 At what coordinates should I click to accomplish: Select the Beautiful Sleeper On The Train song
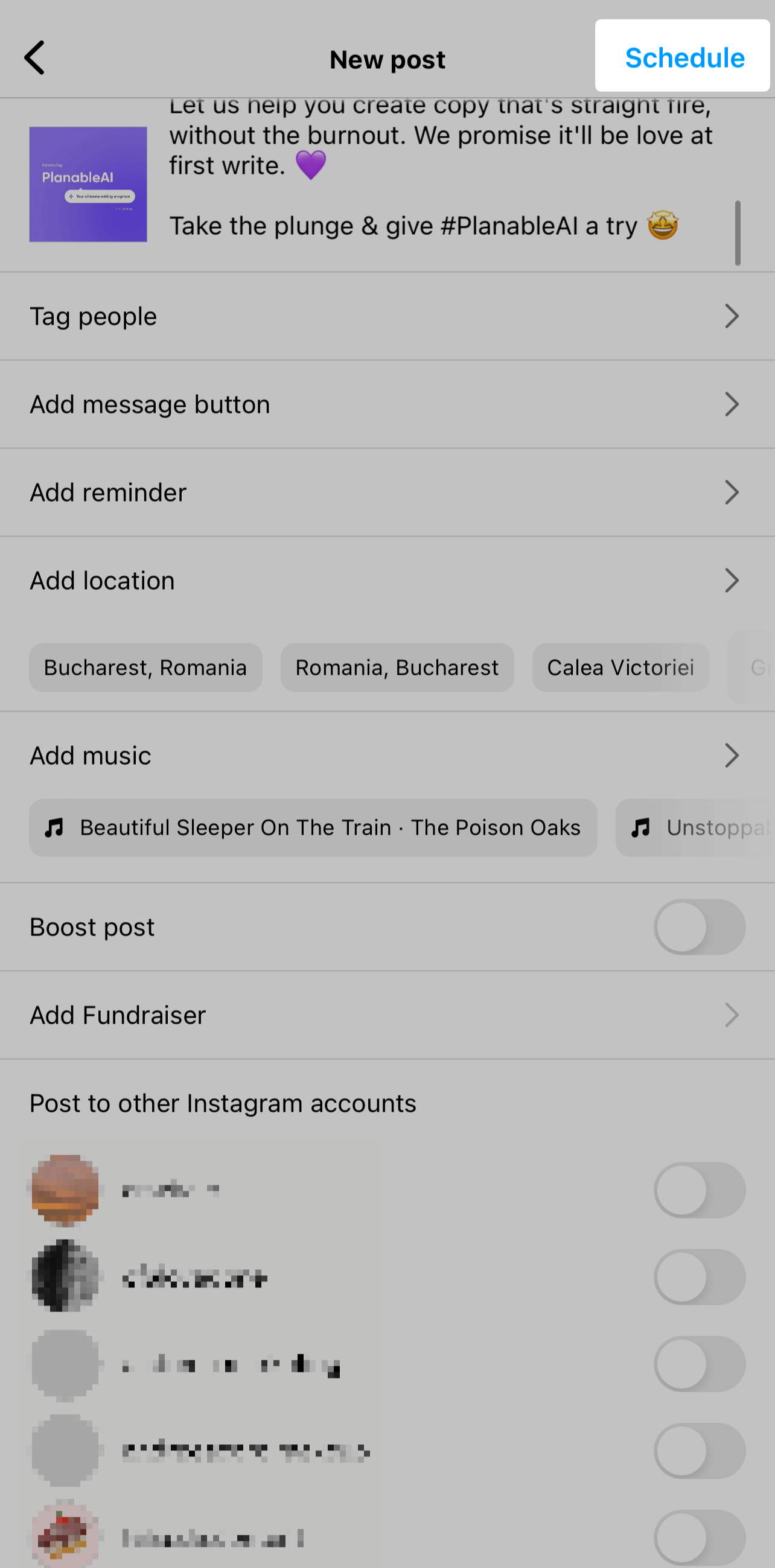[312, 827]
